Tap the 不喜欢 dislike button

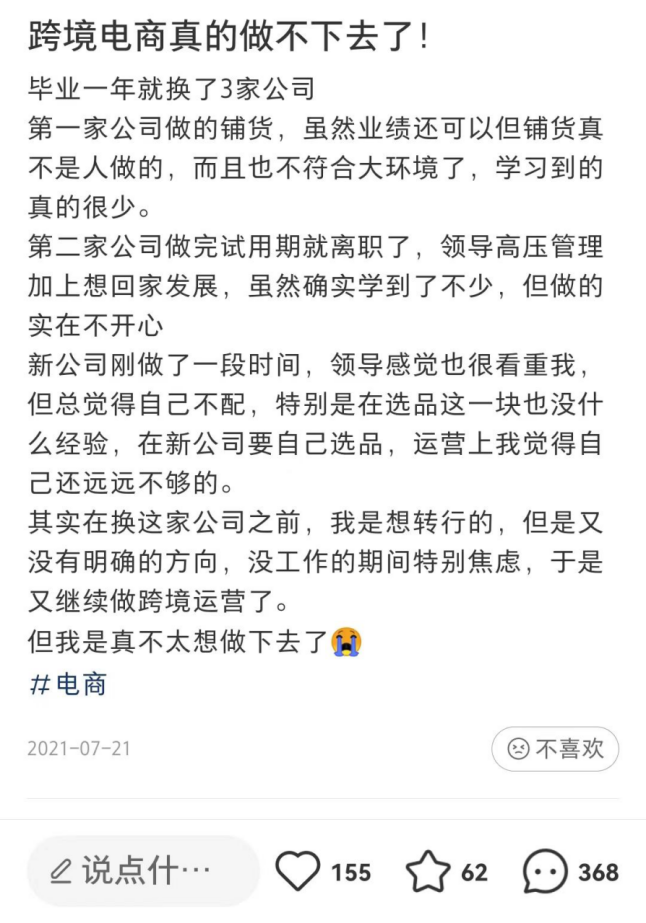(555, 749)
